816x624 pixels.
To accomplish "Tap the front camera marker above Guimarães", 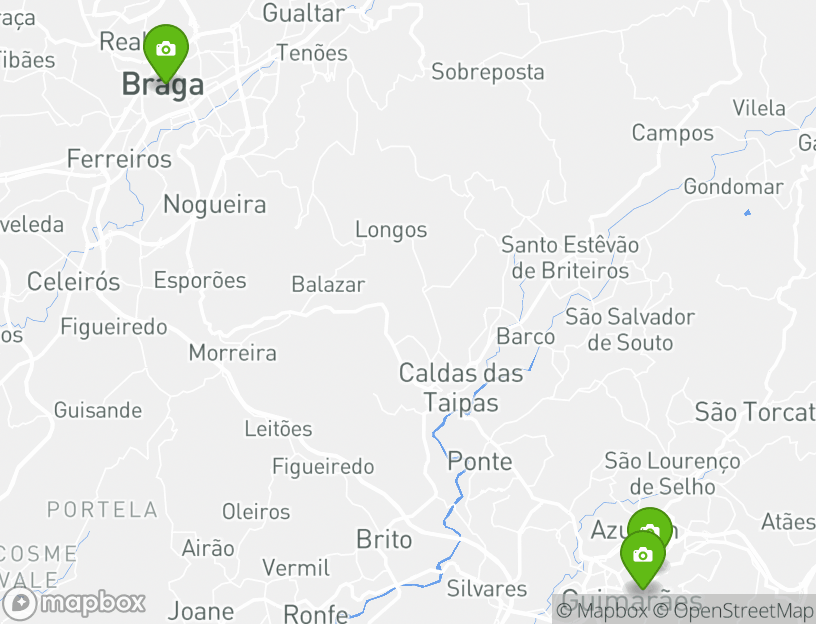I will 643,556.
